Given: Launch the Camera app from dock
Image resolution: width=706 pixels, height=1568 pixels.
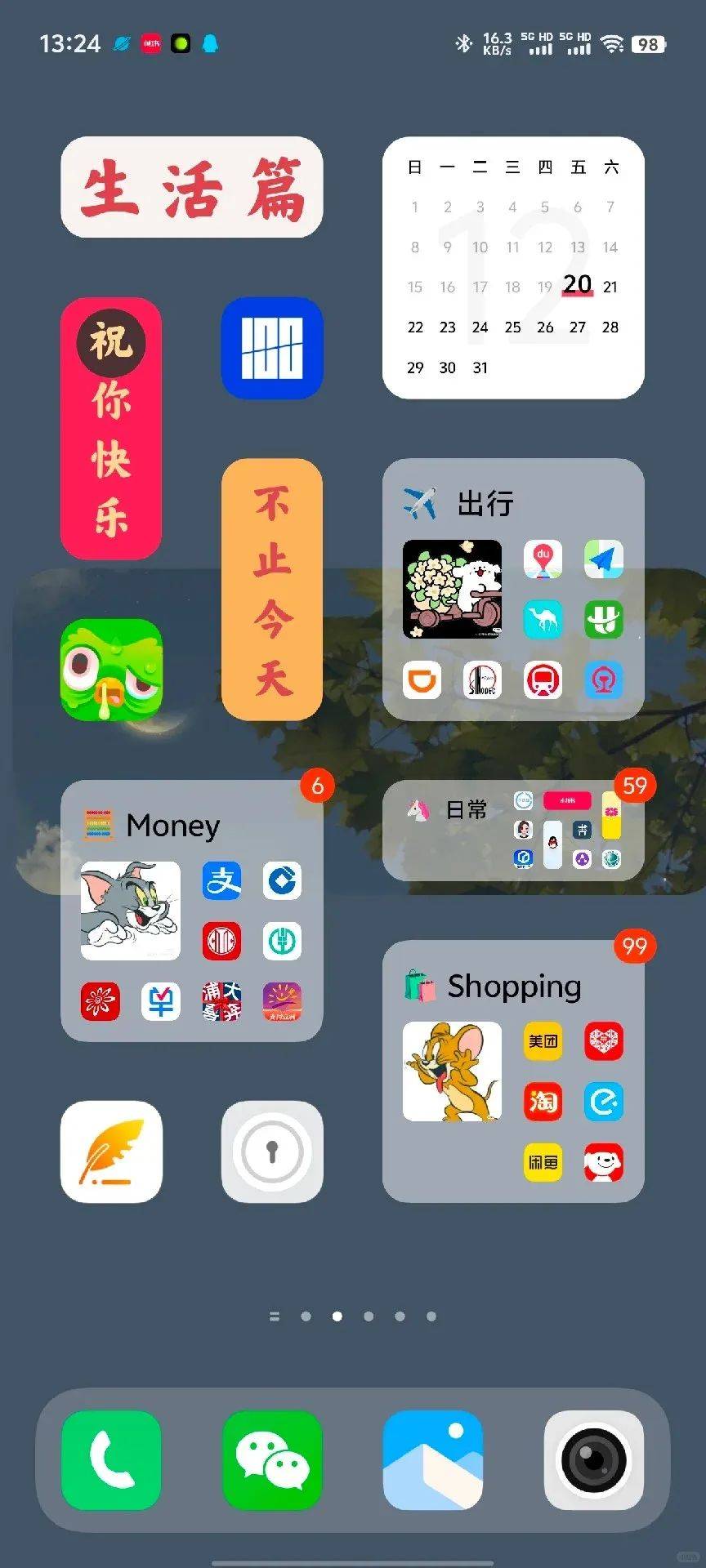Looking at the screenshot, I should [594, 1459].
